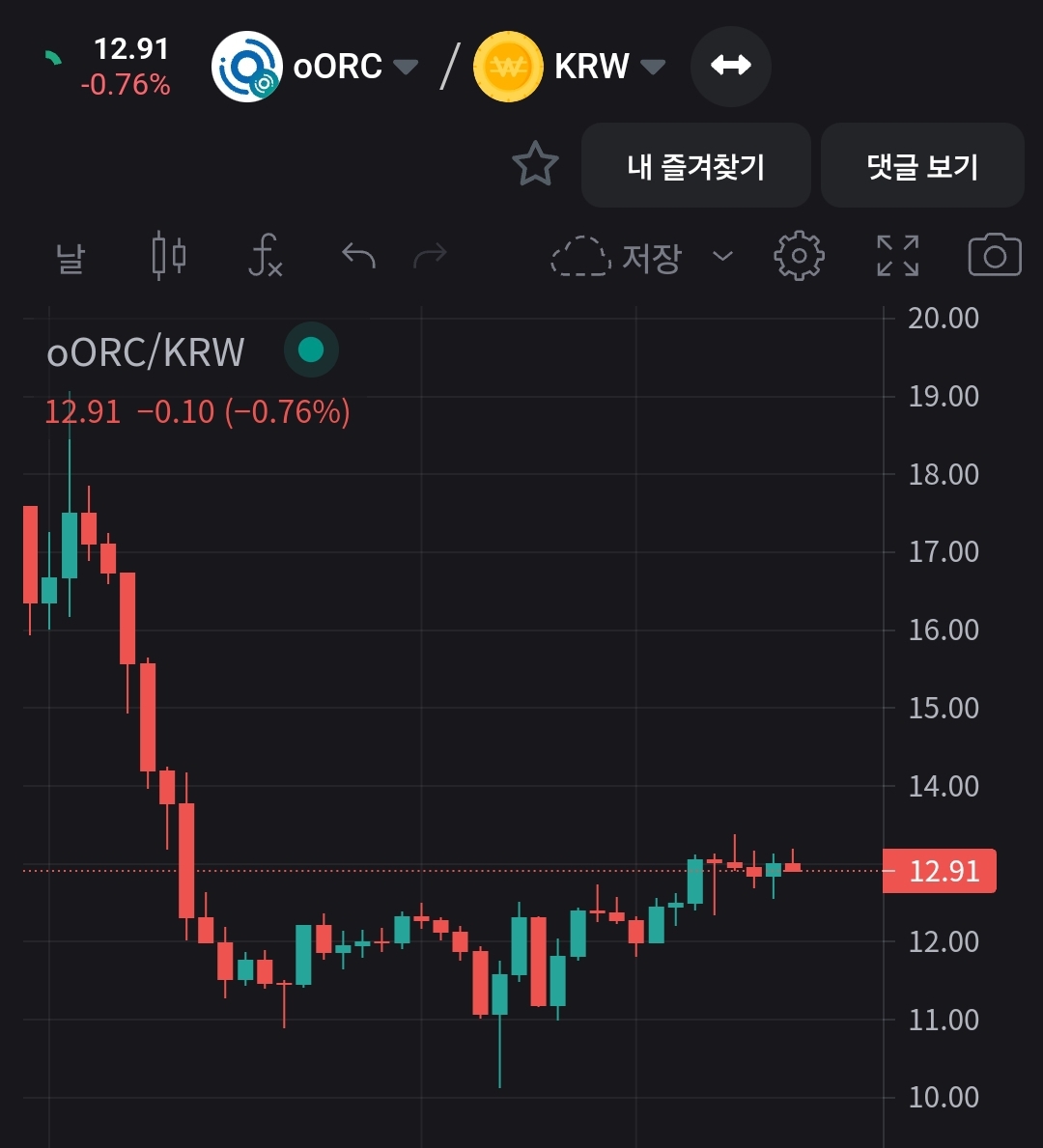The image size is (1043, 1148).
Task: Change the candlestick chart type
Action: point(169,256)
